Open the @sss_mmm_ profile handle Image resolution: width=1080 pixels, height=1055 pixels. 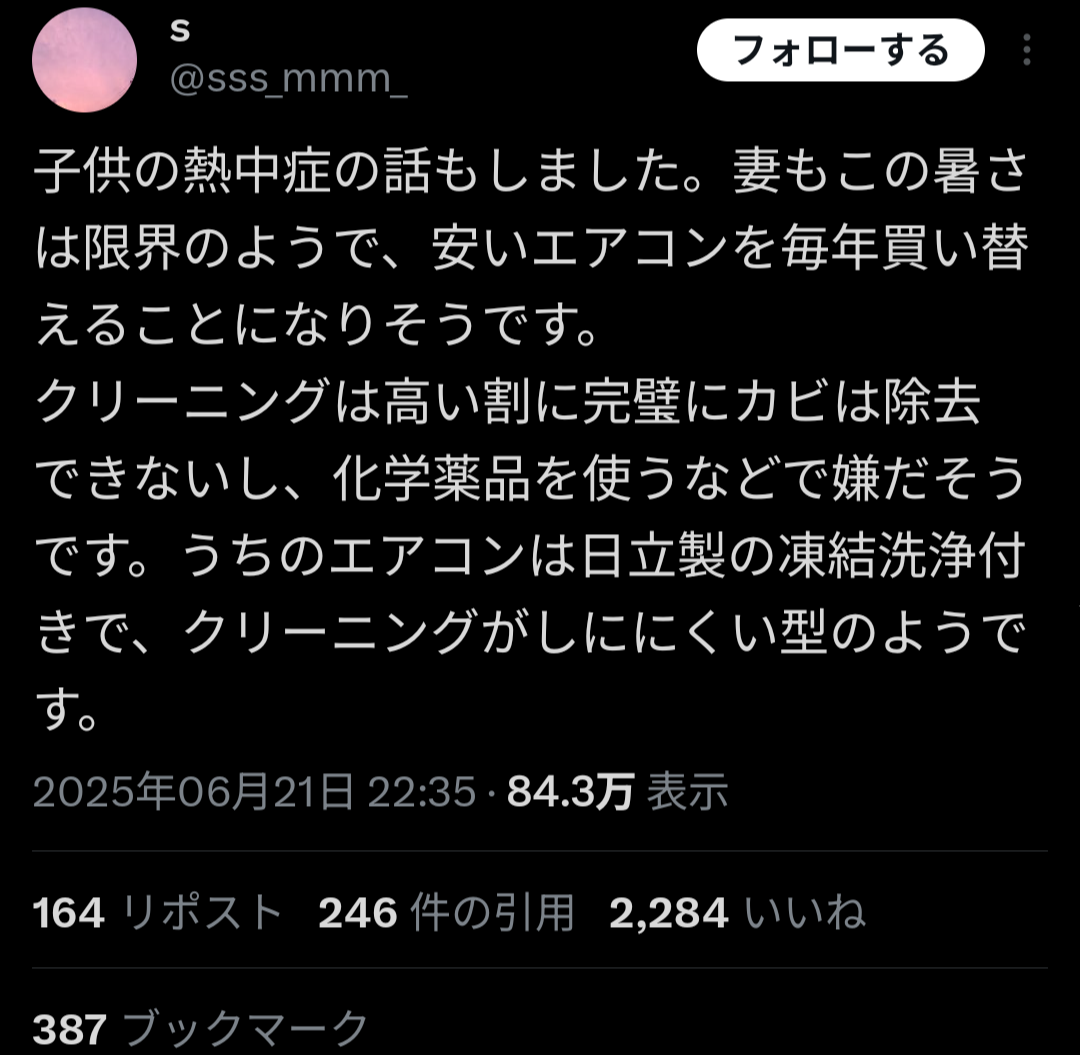[x=289, y=79]
